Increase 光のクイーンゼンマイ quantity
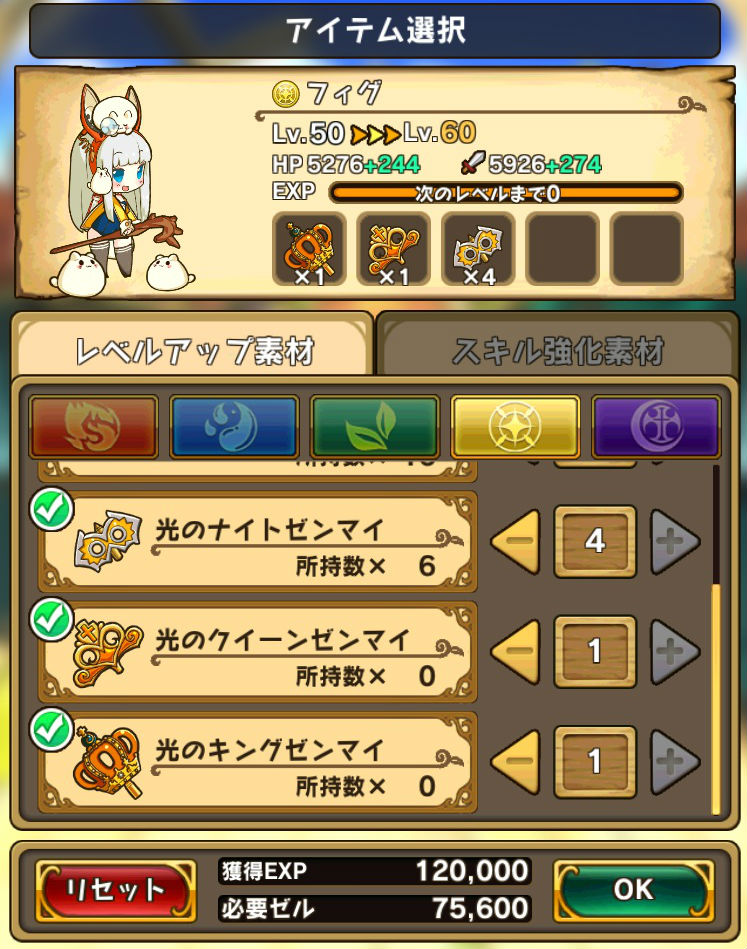Image resolution: width=747 pixels, height=949 pixels. click(x=674, y=652)
